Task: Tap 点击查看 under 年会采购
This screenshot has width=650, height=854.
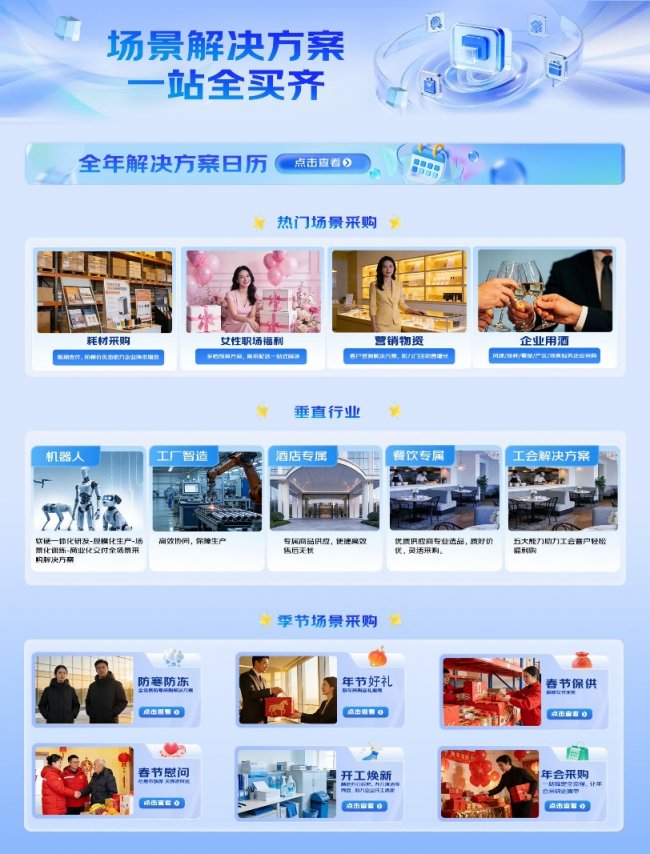Action: [570, 805]
